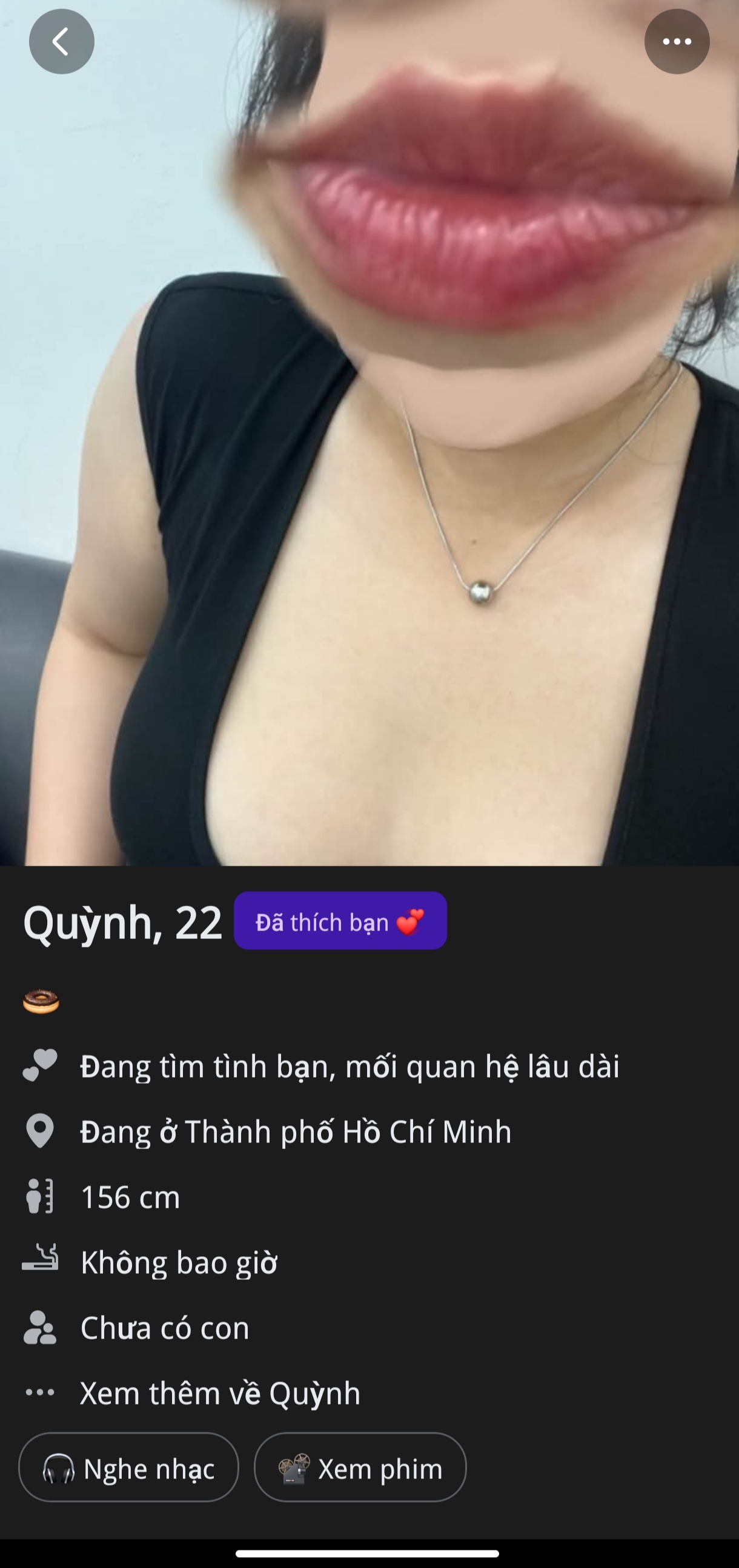The width and height of the screenshot is (739, 1568).
Task: Open the three-dot overflow menu
Action: pyautogui.click(x=676, y=41)
